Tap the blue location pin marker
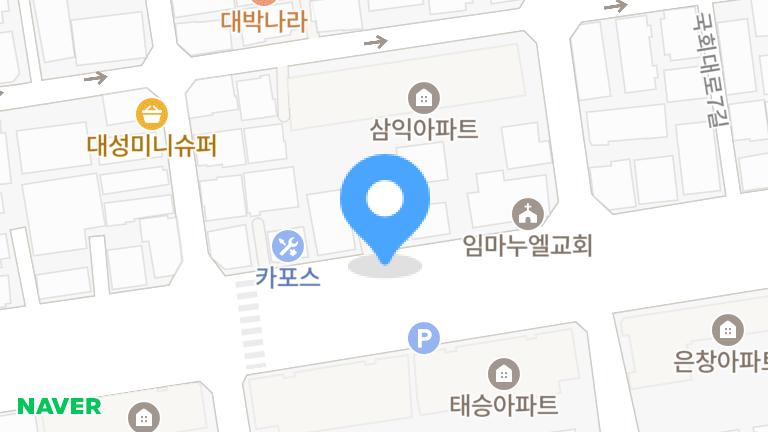The width and height of the screenshot is (768, 432). (x=384, y=204)
